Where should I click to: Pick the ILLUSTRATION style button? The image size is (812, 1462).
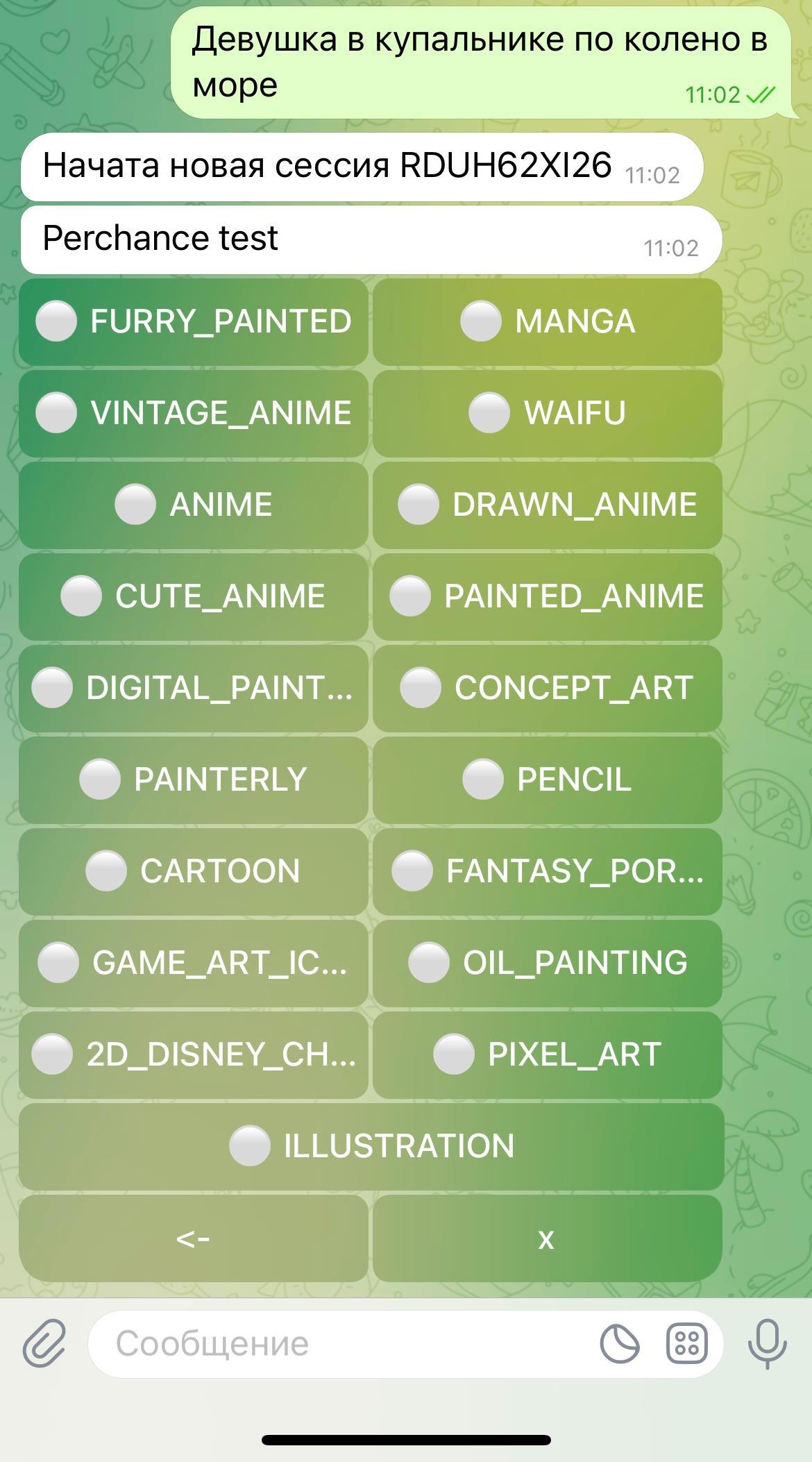[x=371, y=1147]
